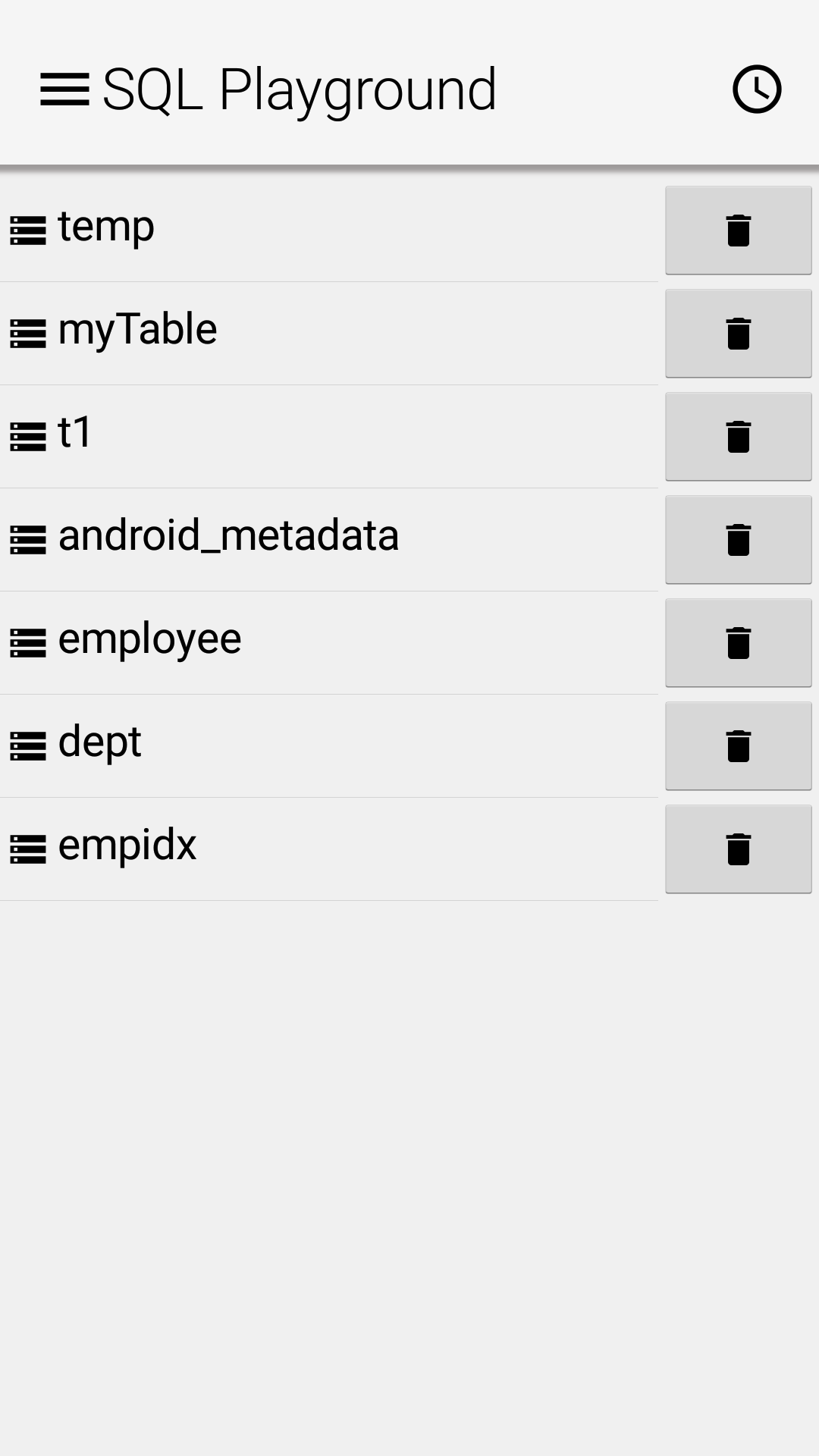Delete the myTable table
Image resolution: width=819 pixels, height=1456 pixels.
point(736,332)
